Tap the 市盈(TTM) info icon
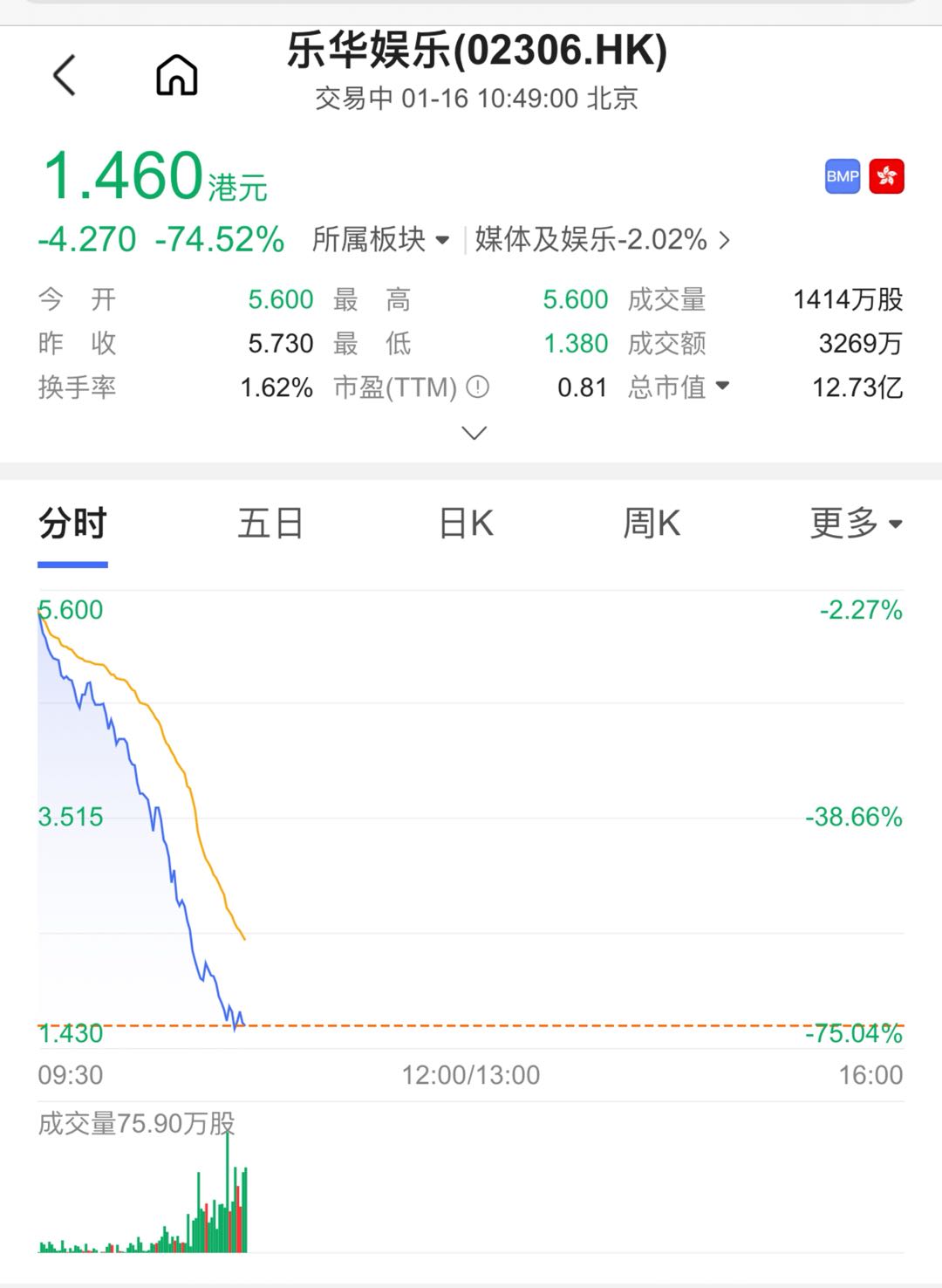Viewport: 942px width, 1288px height. coord(478,387)
